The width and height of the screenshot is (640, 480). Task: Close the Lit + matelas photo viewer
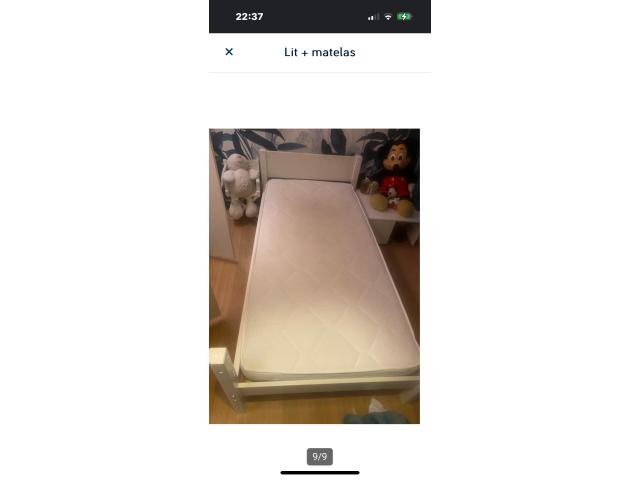[229, 52]
